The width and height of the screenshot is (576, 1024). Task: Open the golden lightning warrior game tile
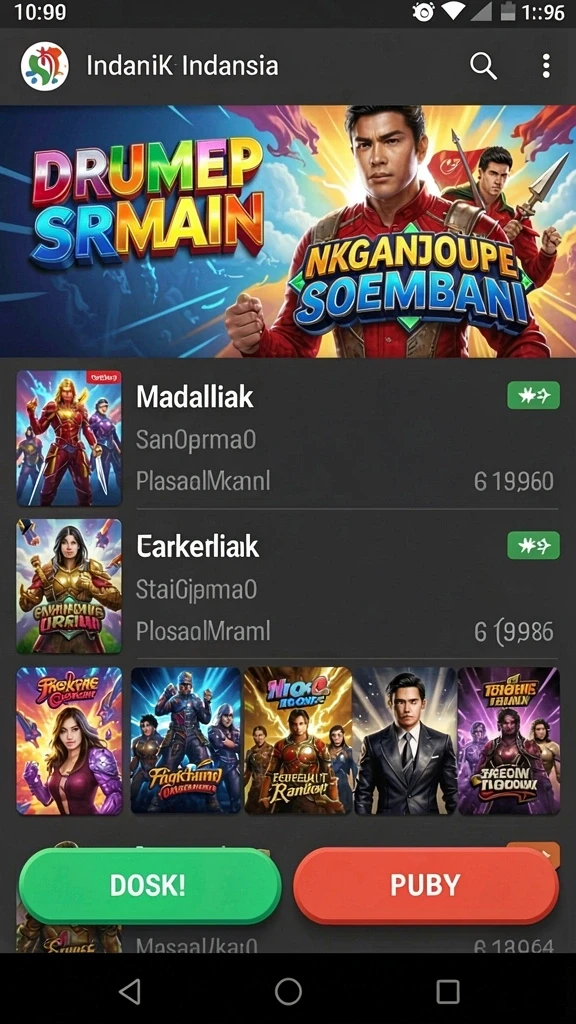[x=298, y=741]
